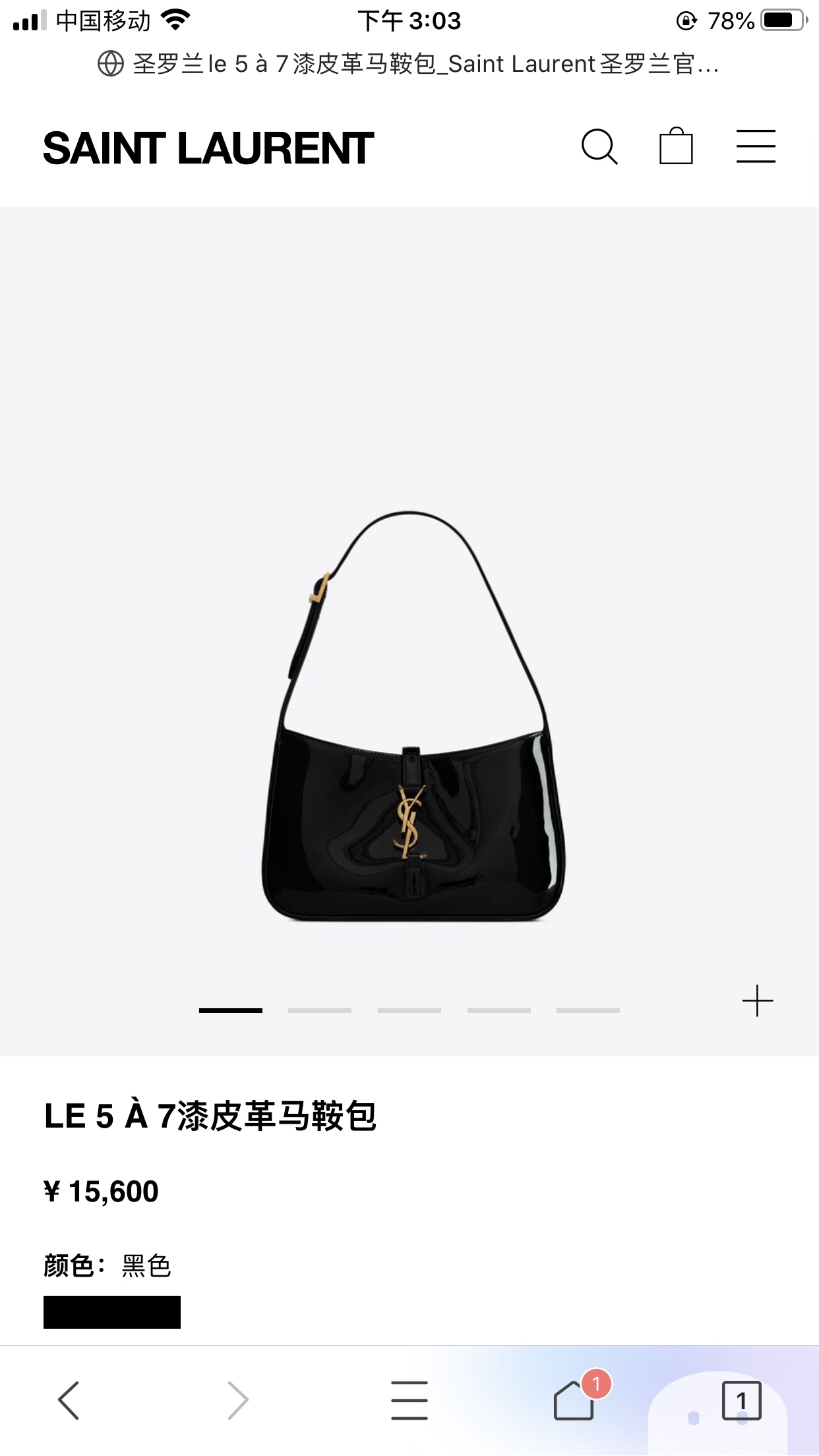The width and height of the screenshot is (819, 1456).
Task: Go to the browser home page
Action: pyautogui.click(x=574, y=1400)
